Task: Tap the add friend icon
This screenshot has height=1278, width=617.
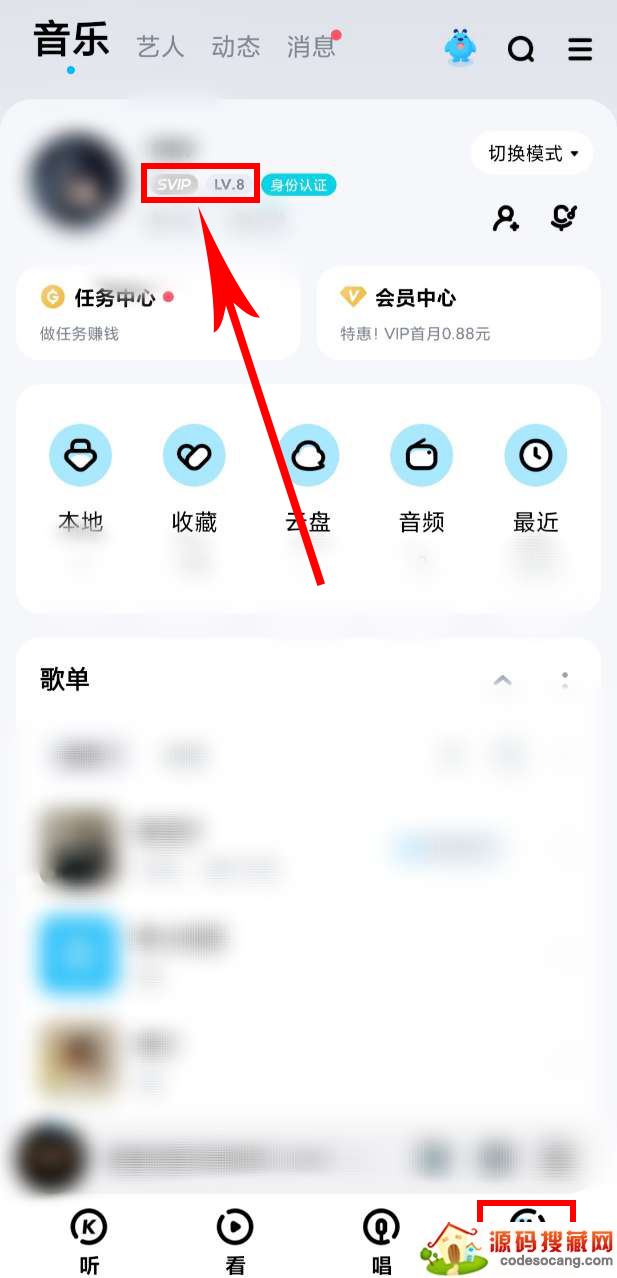Action: 506,218
